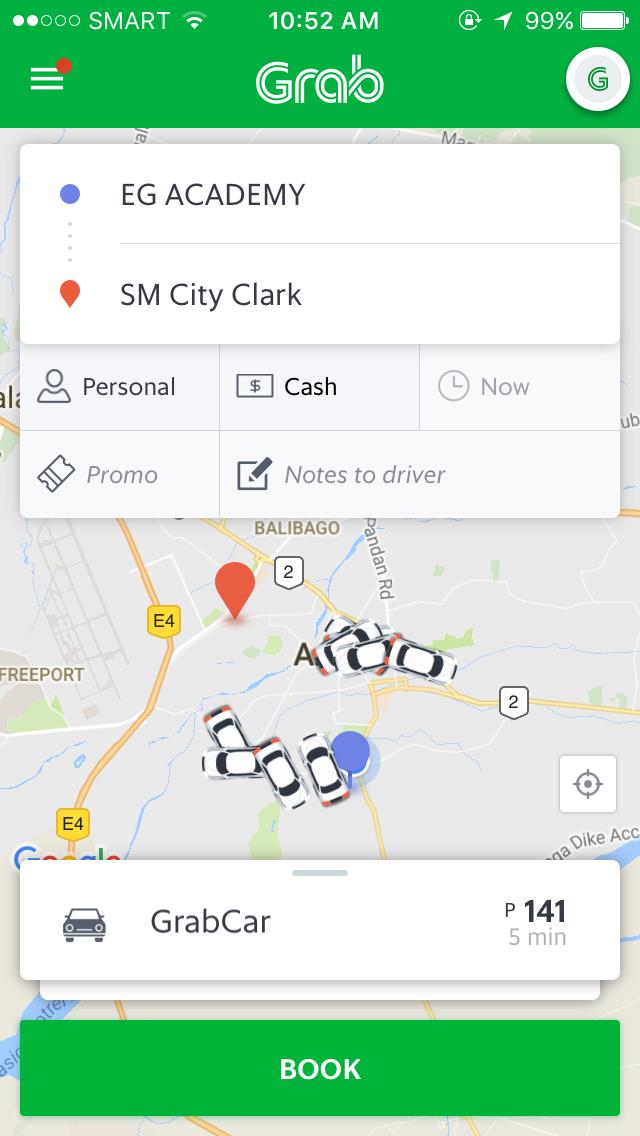
Task: Open the hamburger menu
Action: point(47,78)
